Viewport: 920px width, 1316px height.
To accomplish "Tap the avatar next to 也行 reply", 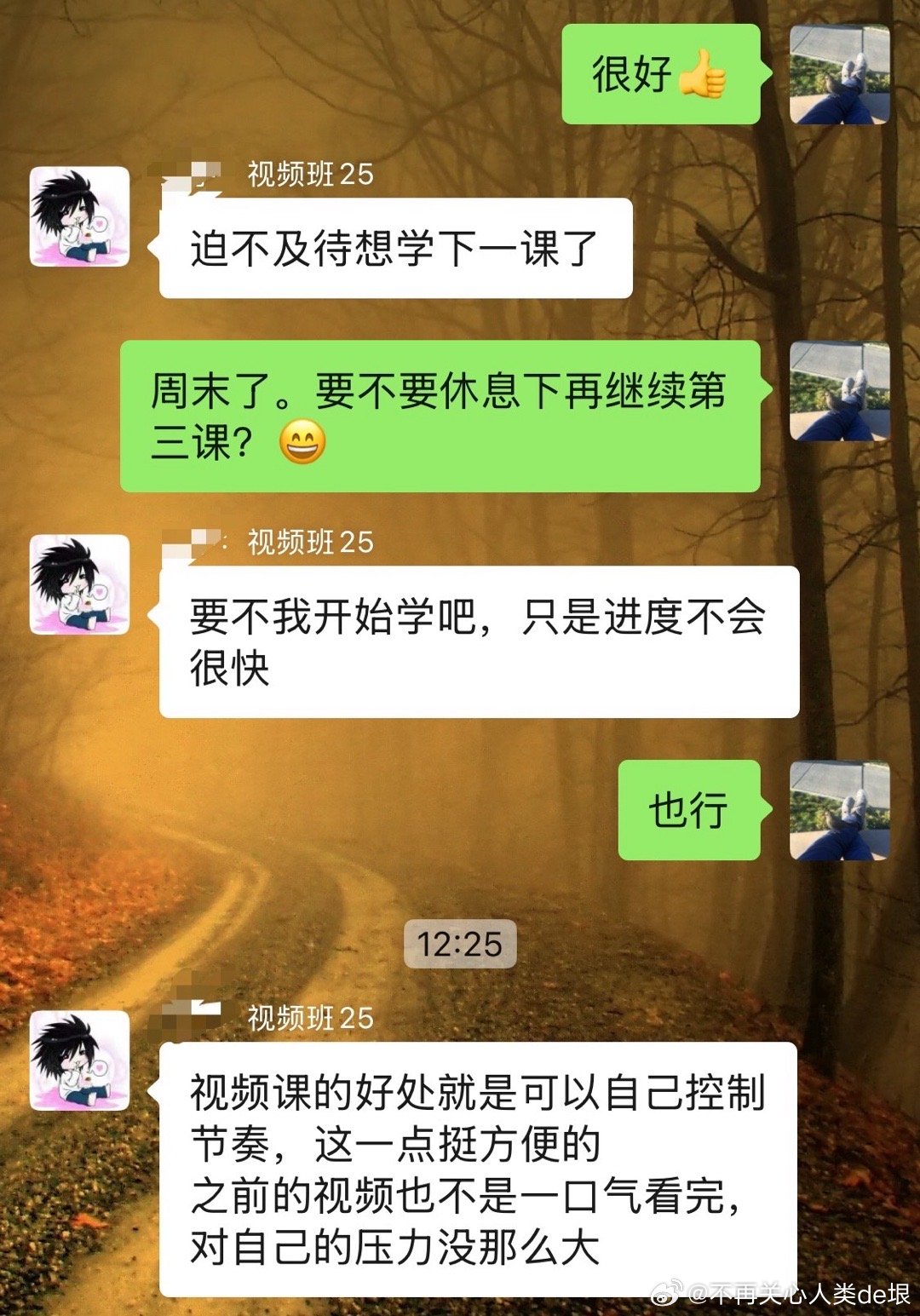I will [839, 810].
